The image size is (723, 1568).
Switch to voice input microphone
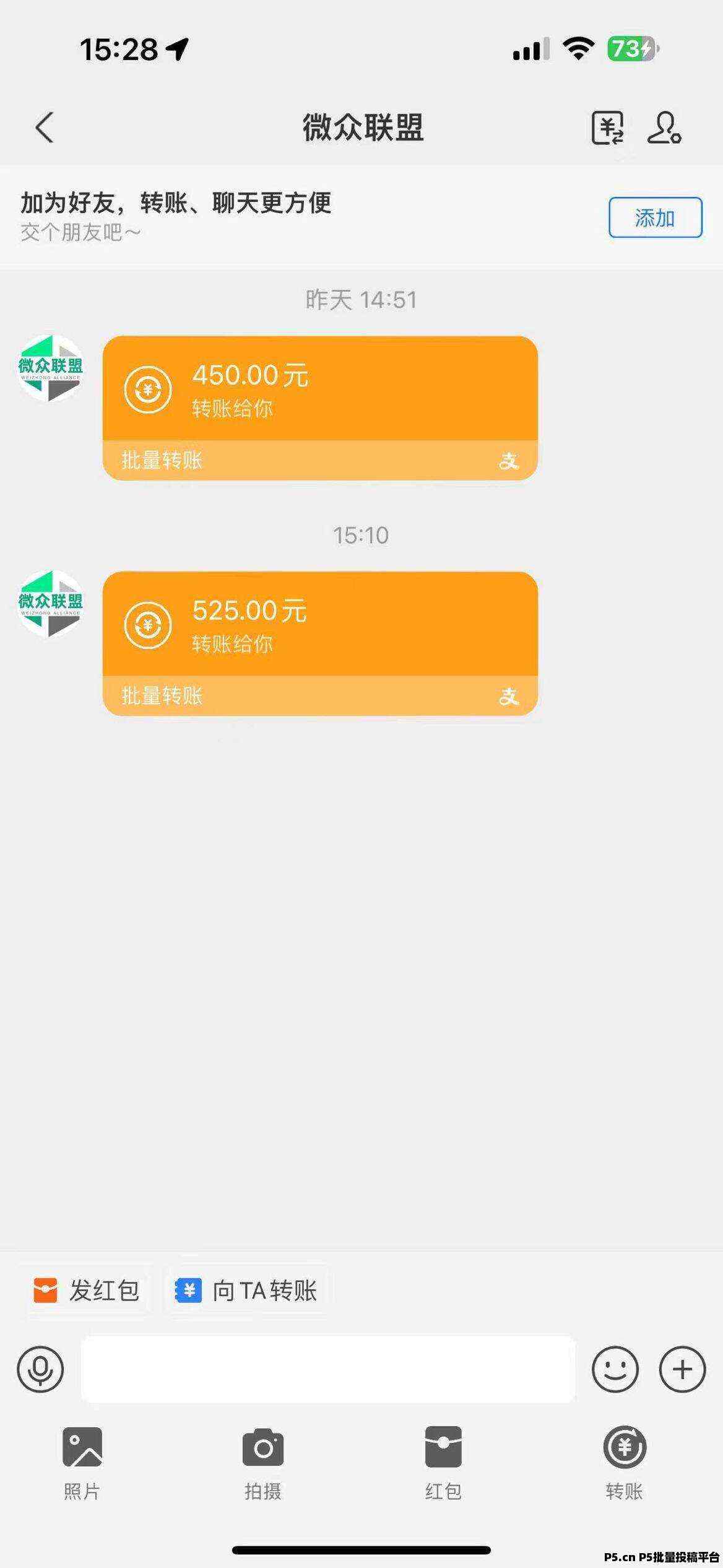coord(40,1369)
